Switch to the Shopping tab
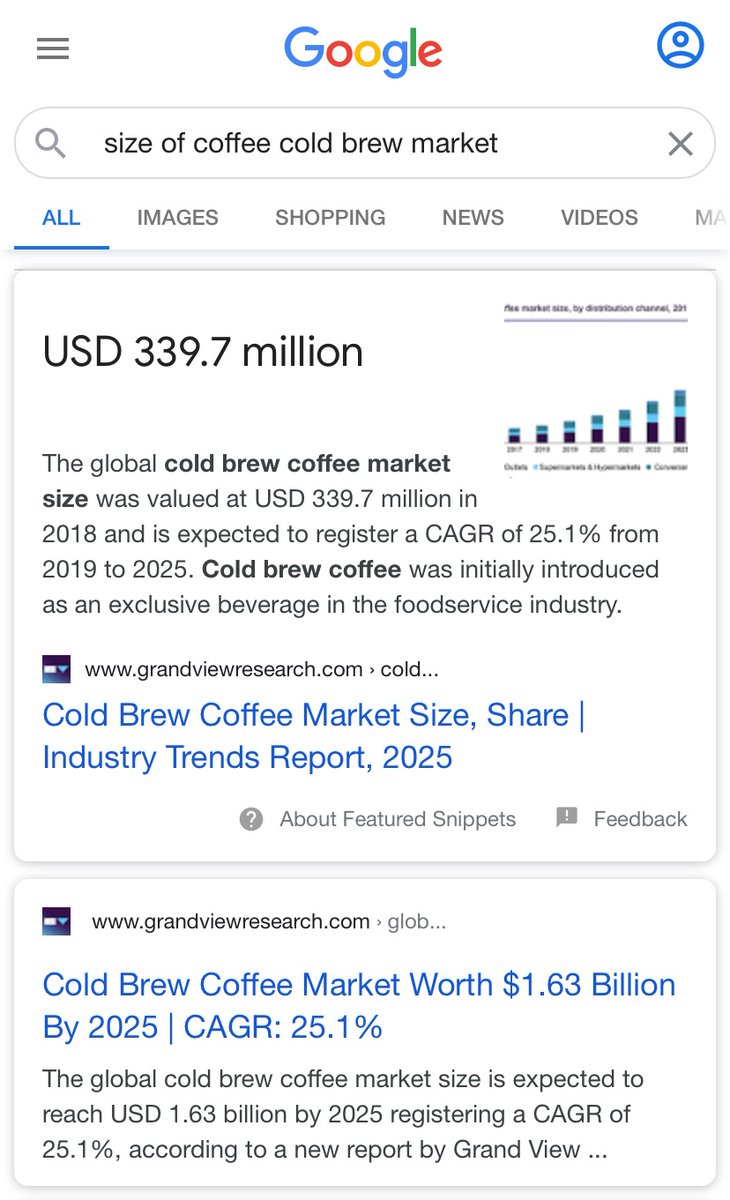Viewport: 730px width, 1200px height. pos(330,217)
